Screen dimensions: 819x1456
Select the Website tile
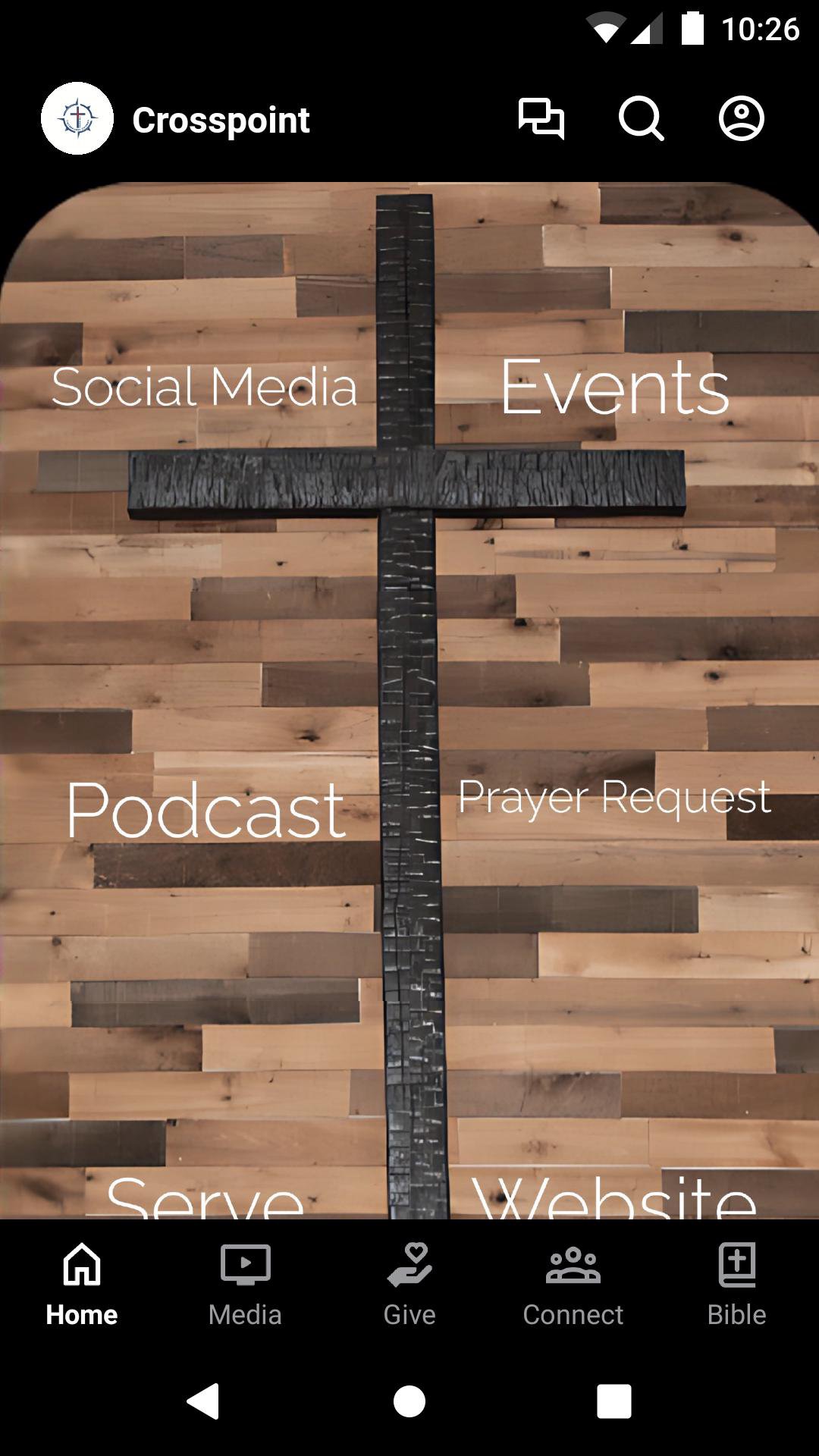pos(614,1197)
